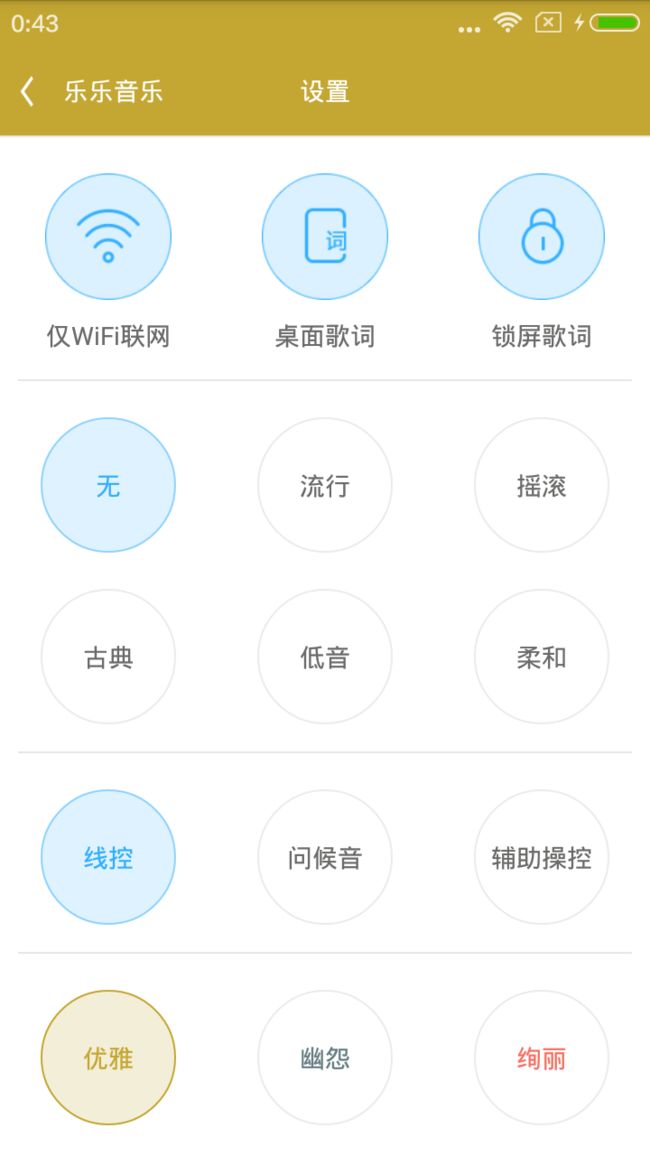Select the 优雅 theme
Image resolution: width=650 pixels, height=1156 pixels.
point(108,1057)
